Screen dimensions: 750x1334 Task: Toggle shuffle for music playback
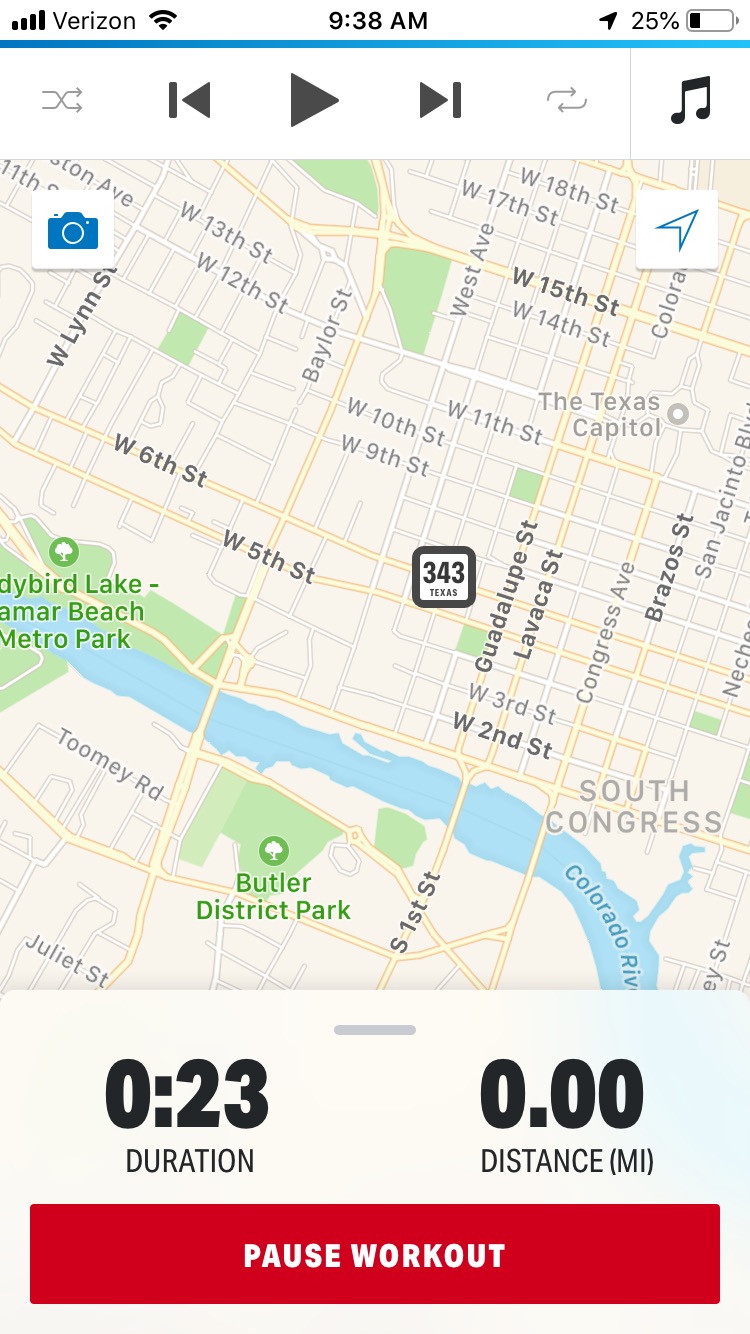coord(62,100)
